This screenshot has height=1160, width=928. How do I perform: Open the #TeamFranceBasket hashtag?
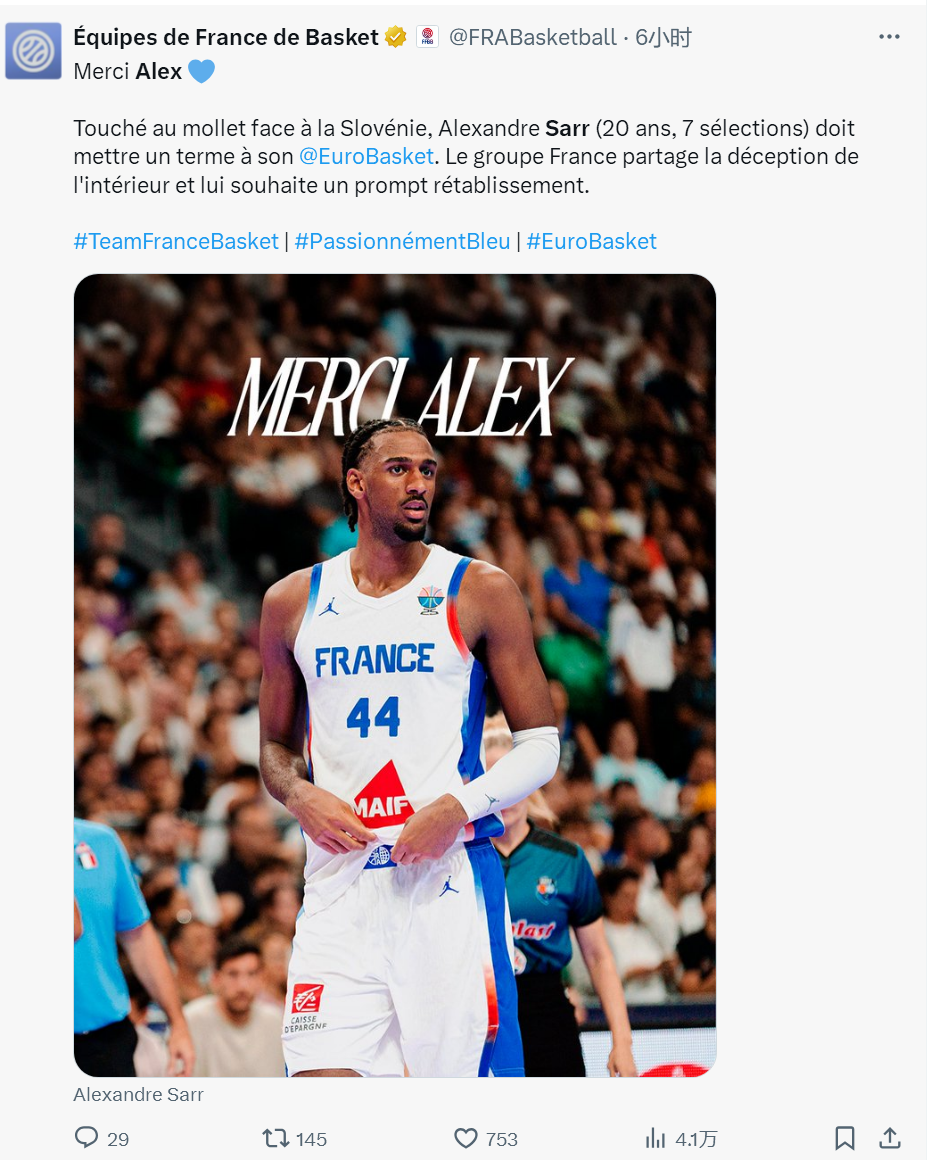click(x=176, y=241)
